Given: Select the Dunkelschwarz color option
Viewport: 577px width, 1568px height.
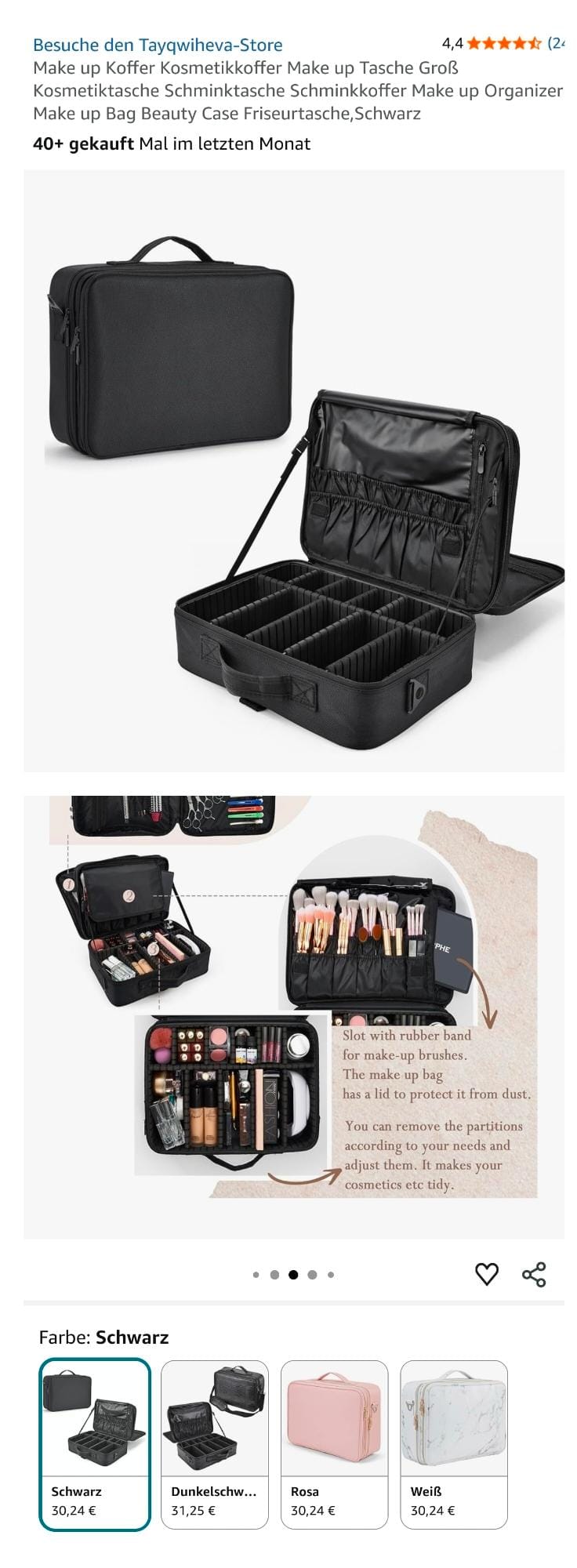Looking at the screenshot, I should coord(215,1444).
